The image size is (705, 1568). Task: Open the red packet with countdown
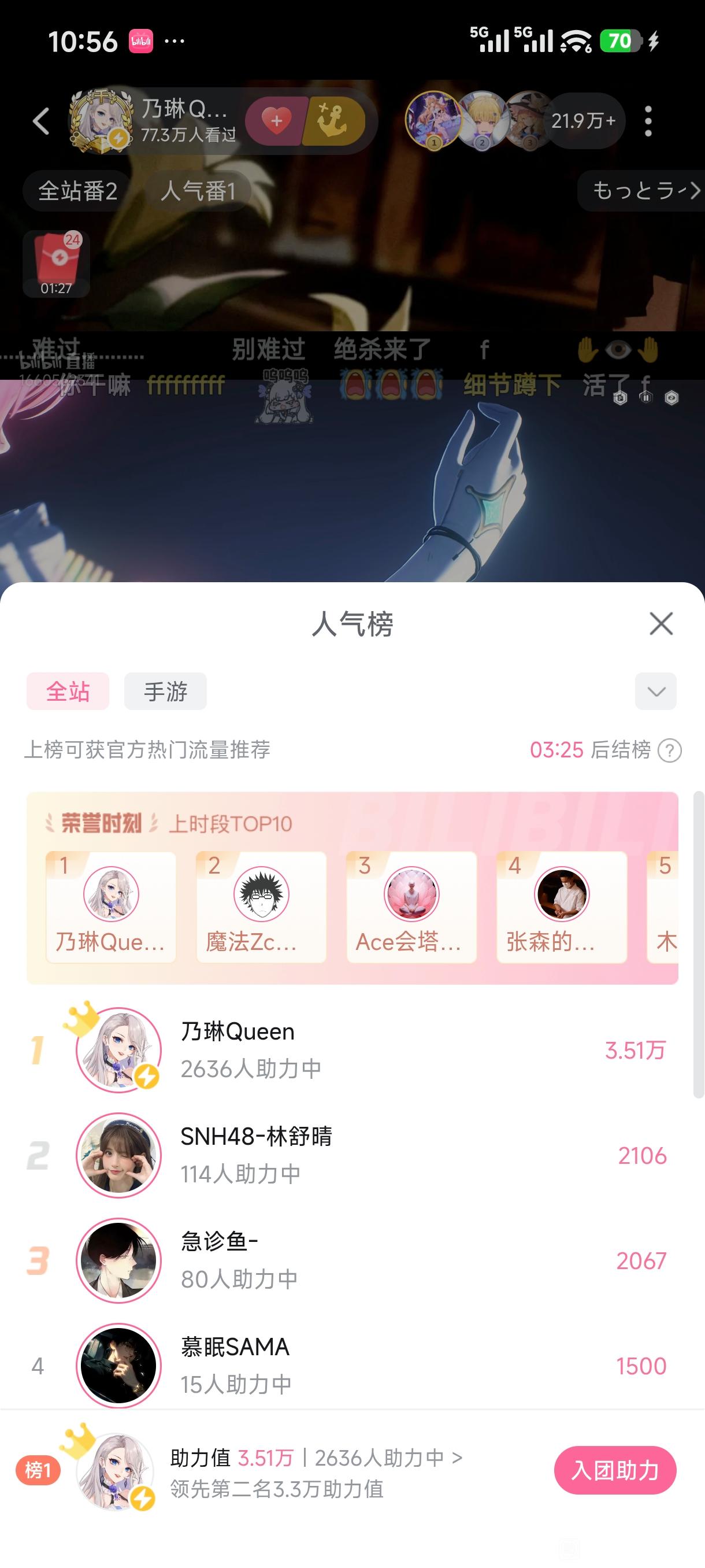56,263
